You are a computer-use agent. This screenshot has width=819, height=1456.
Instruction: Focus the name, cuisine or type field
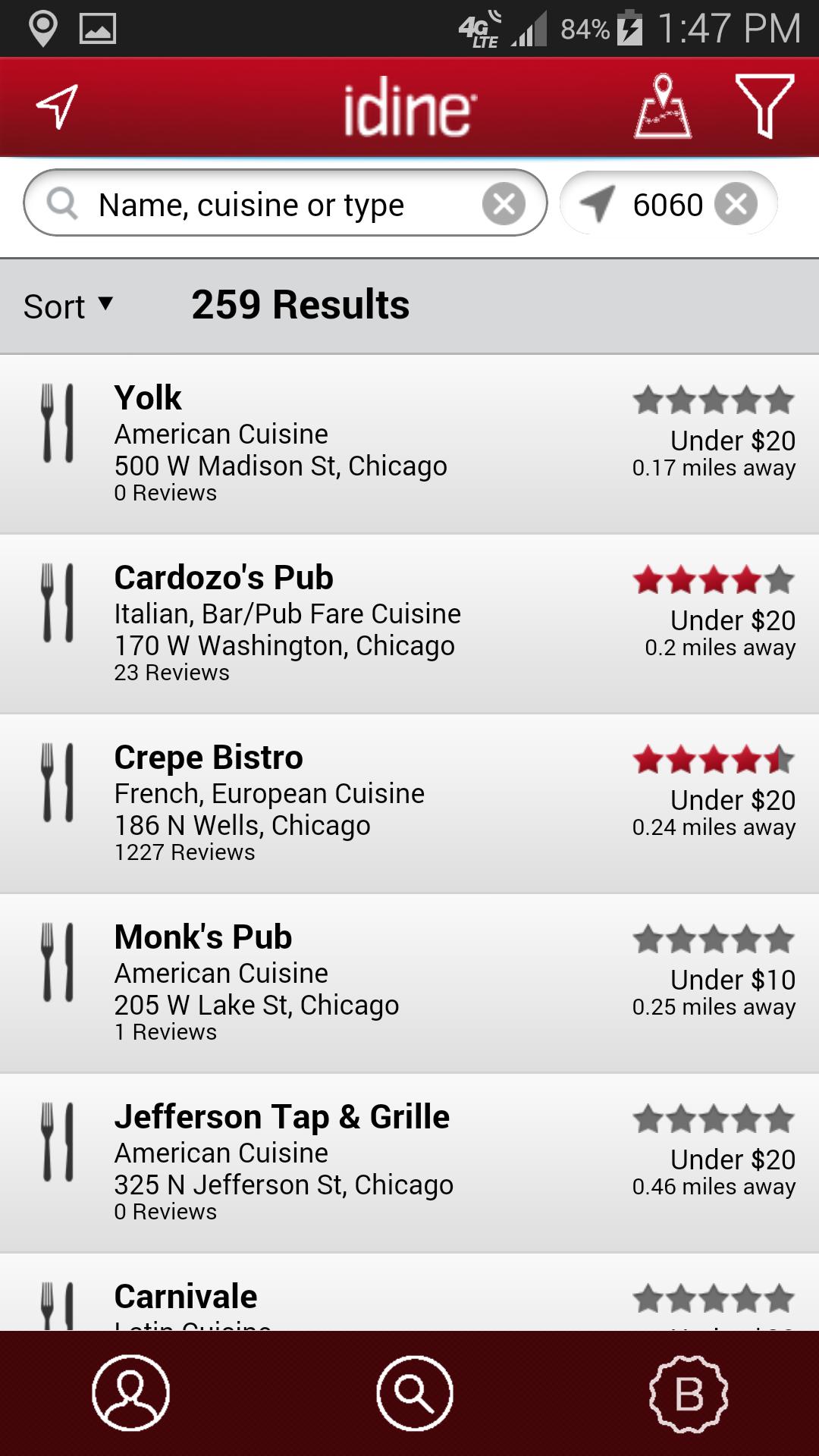pyautogui.click(x=285, y=203)
